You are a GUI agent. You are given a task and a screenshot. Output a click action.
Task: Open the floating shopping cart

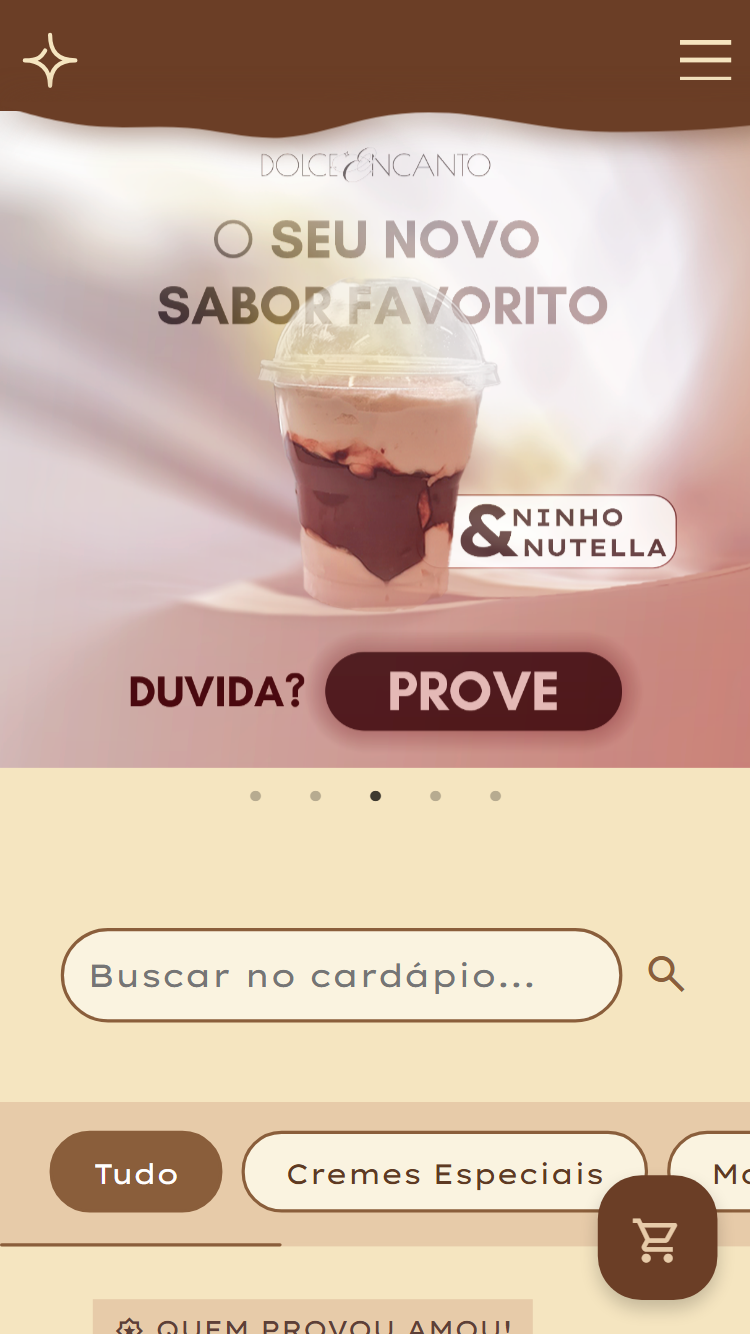coord(657,1238)
